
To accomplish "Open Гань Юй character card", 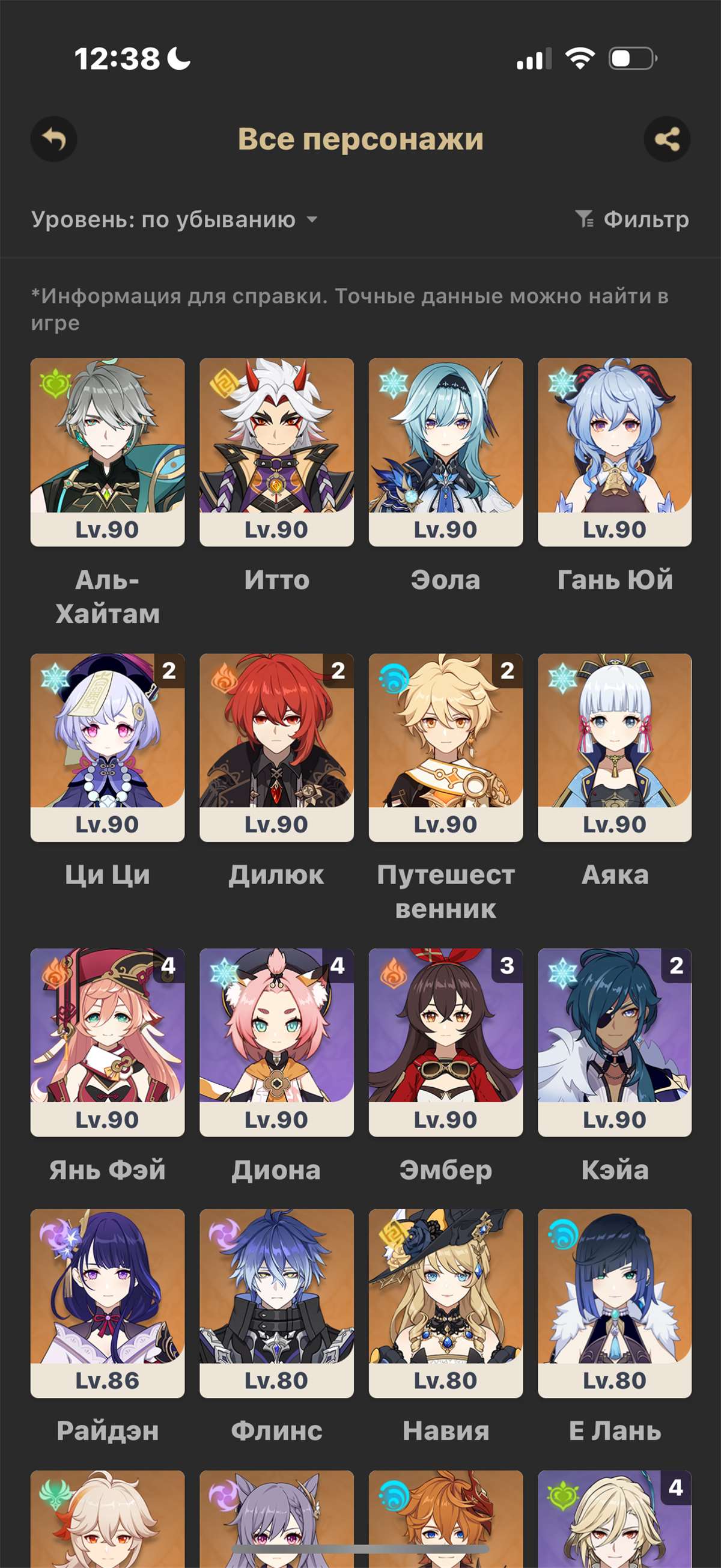I will tap(615, 452).
